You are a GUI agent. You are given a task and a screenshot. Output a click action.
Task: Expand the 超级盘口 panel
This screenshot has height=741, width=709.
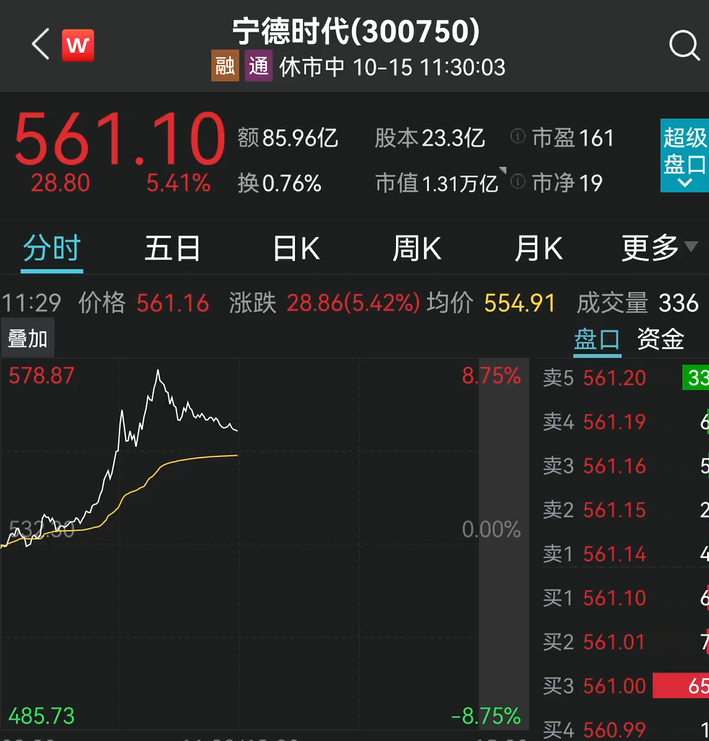pyautogui.click(x=684, y=155)
